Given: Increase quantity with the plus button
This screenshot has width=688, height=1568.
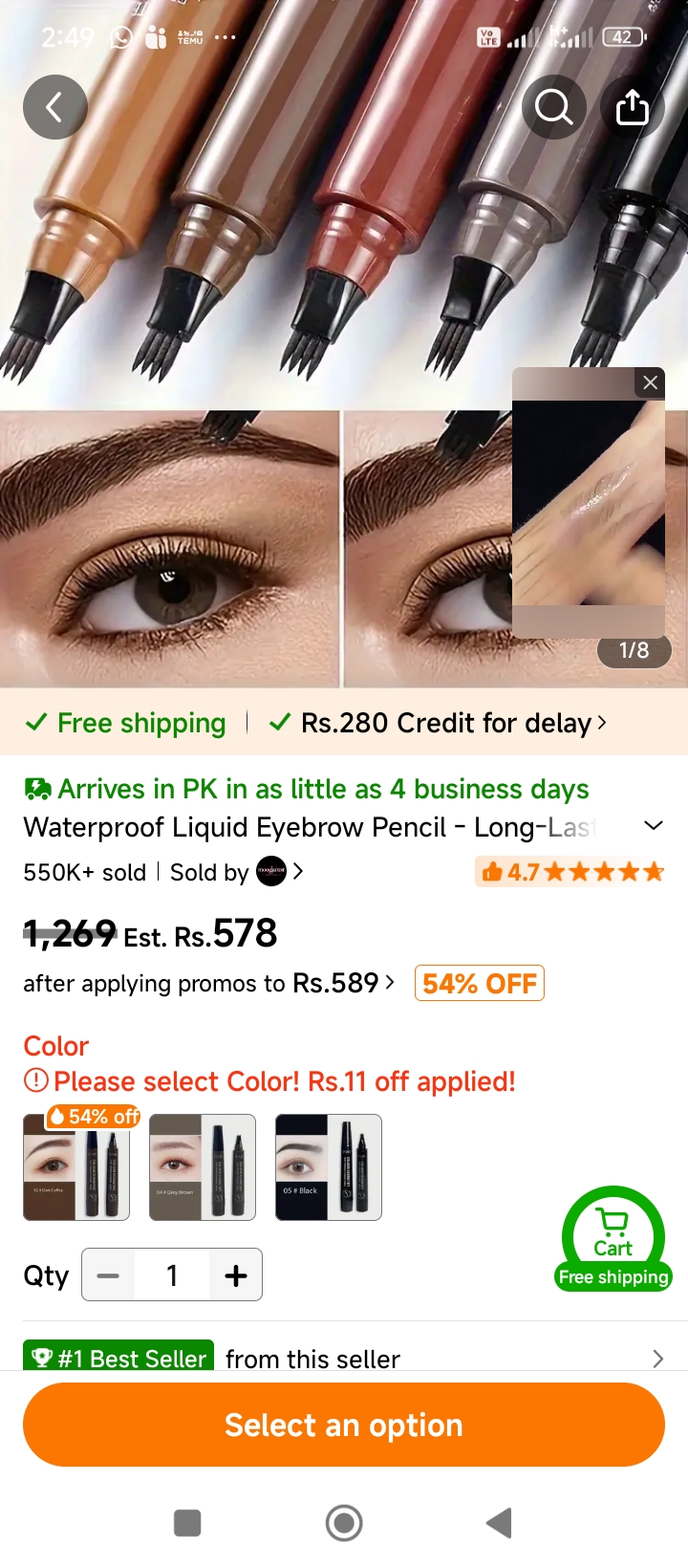Looking at the screenshot, I should coord(236,1275).
